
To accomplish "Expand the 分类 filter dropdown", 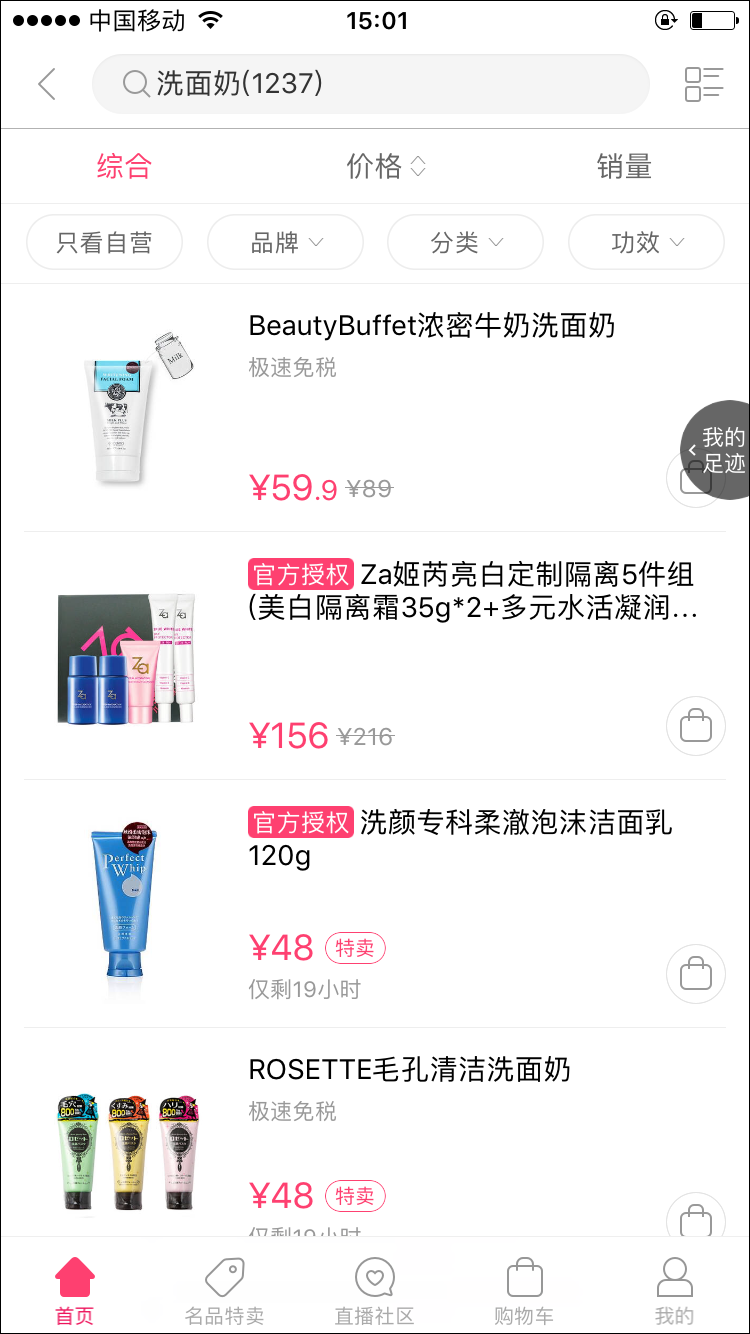I will coord(465,242).
